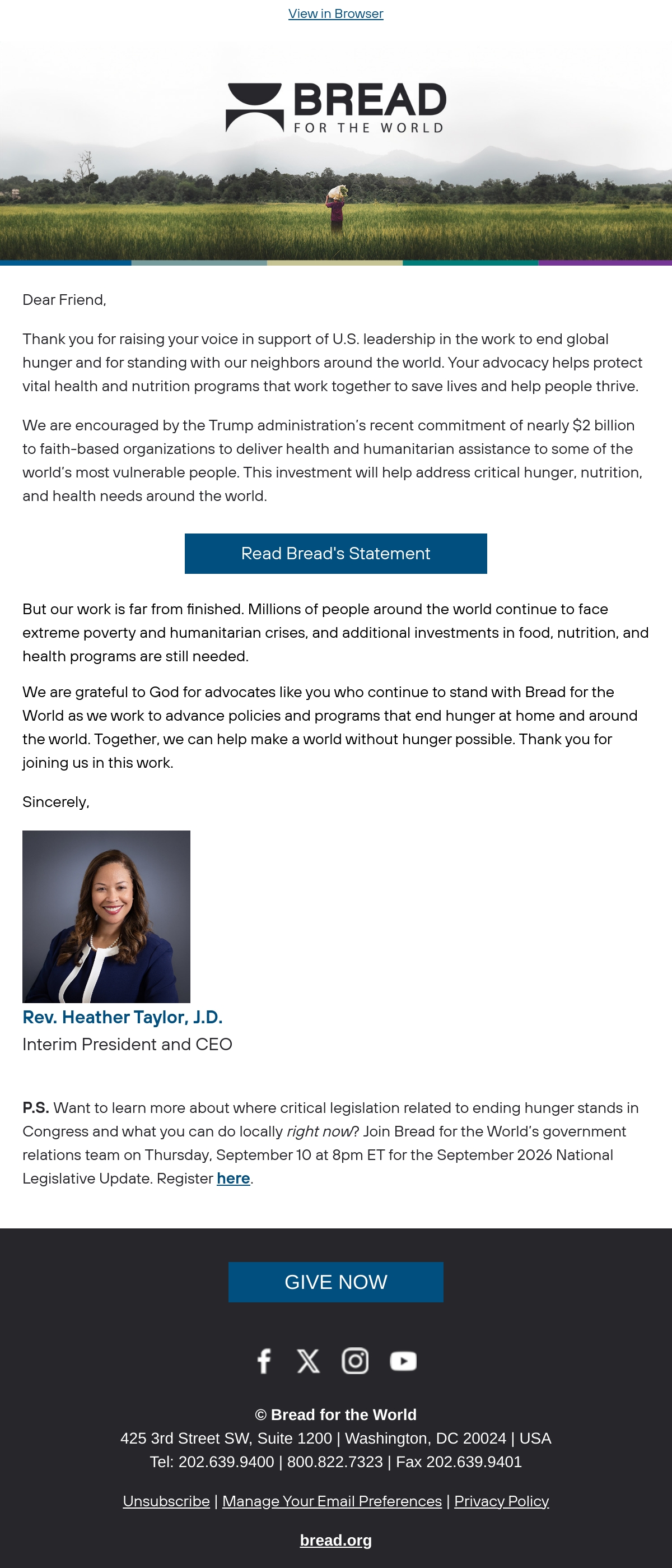Open the View in Browser link
Viewport: 672px width, 1568px height.
point(335,13)
